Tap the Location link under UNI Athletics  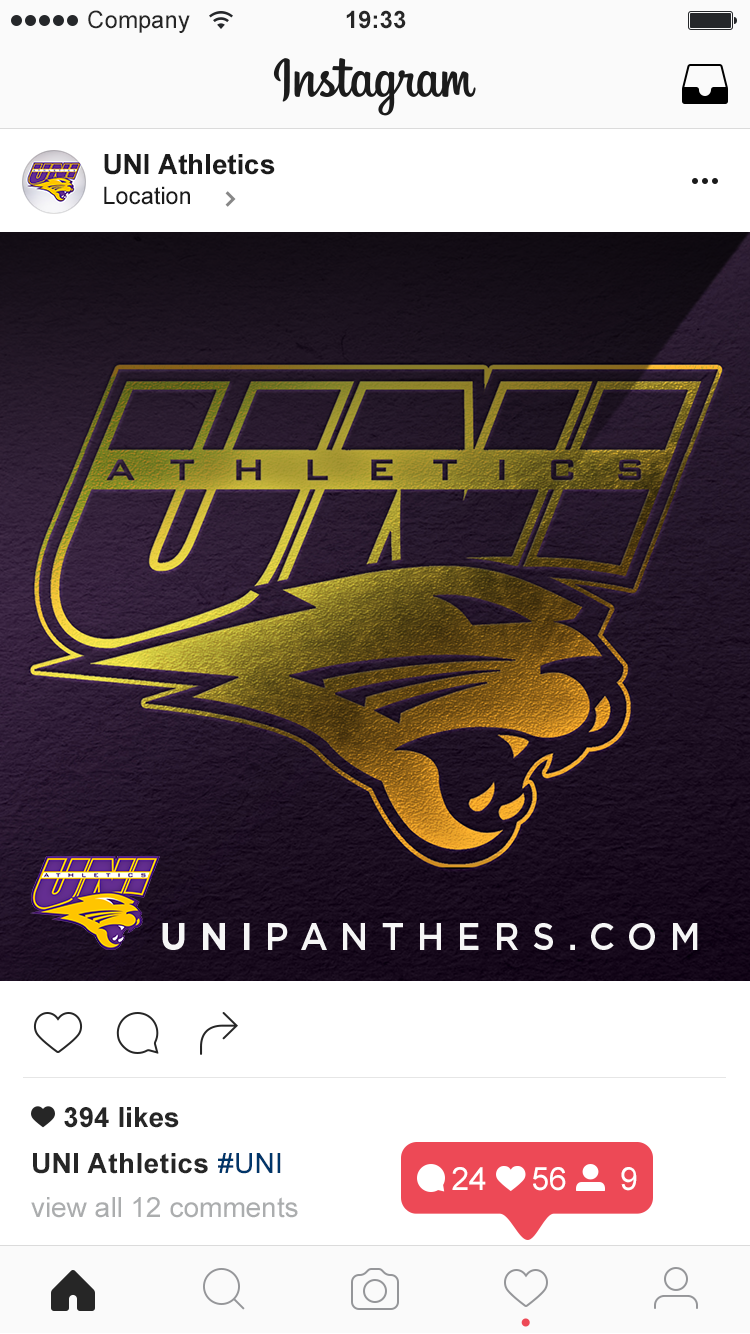(x=147, y=197)
